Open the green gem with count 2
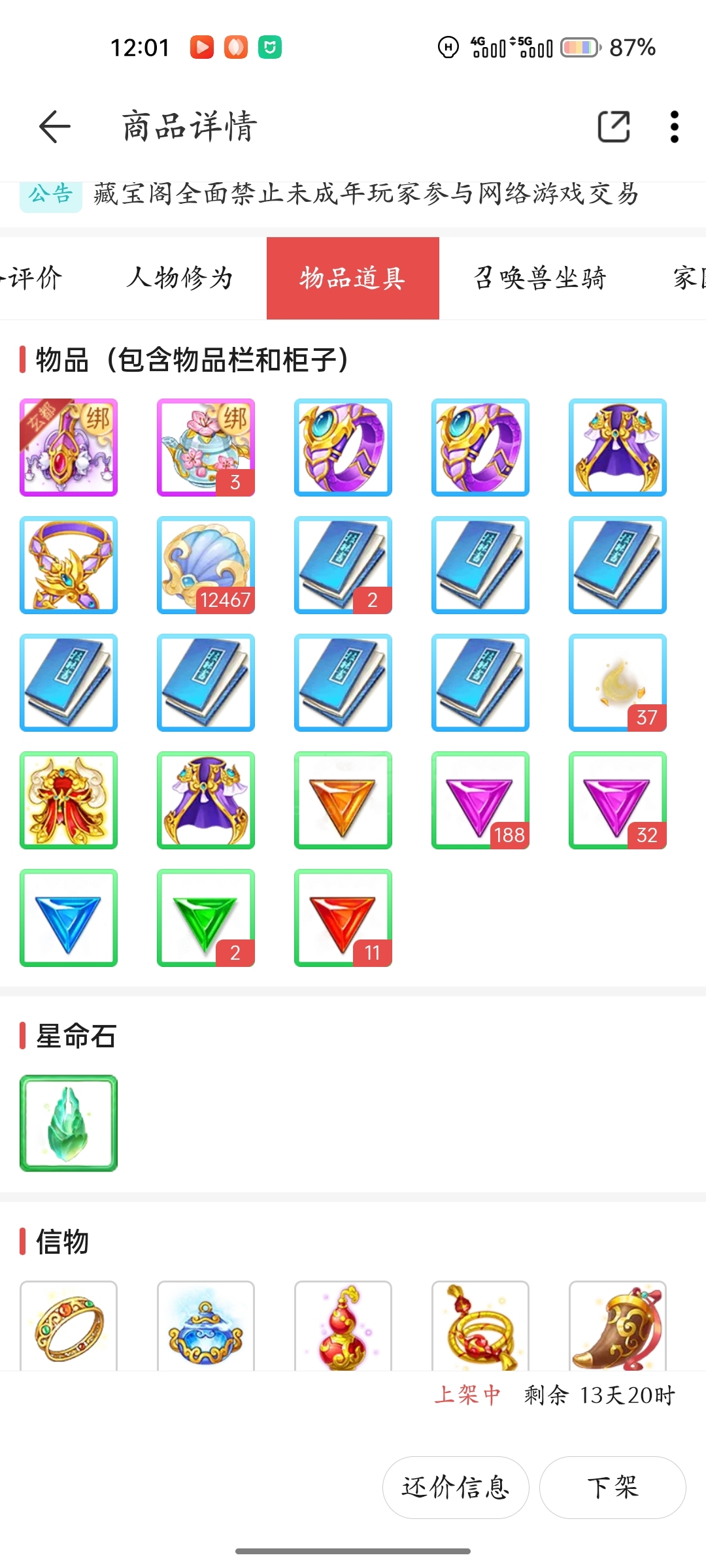This screenshot has width=706, height=1568. coord(206,918)
